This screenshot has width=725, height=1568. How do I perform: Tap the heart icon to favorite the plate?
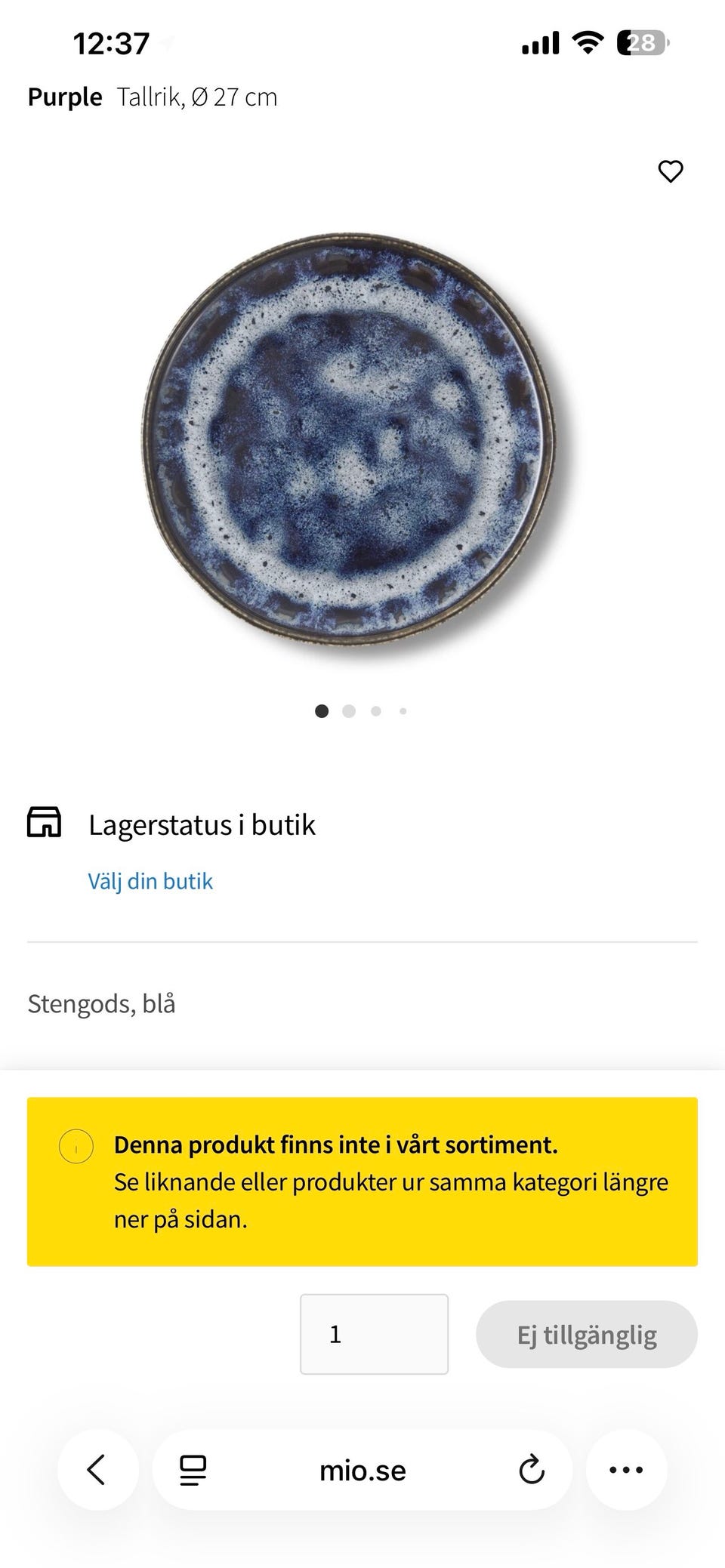click(x=671, y=171)
